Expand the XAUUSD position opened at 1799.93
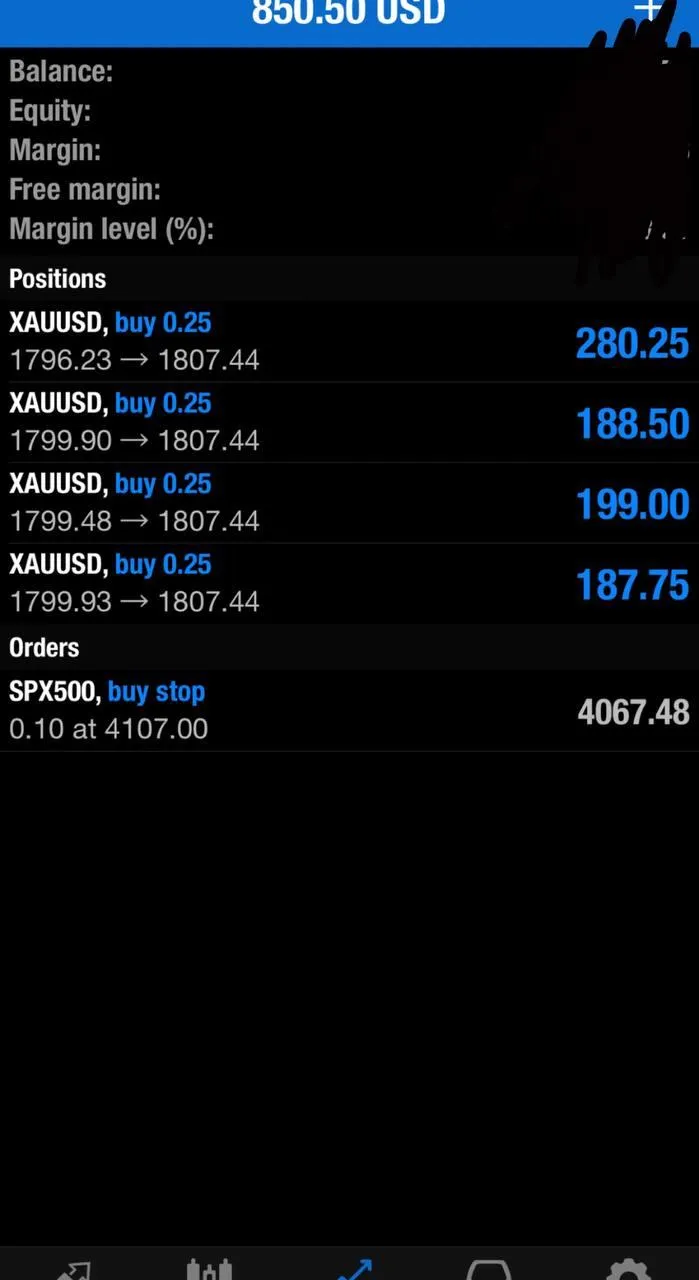 click(x=349, y=584)
